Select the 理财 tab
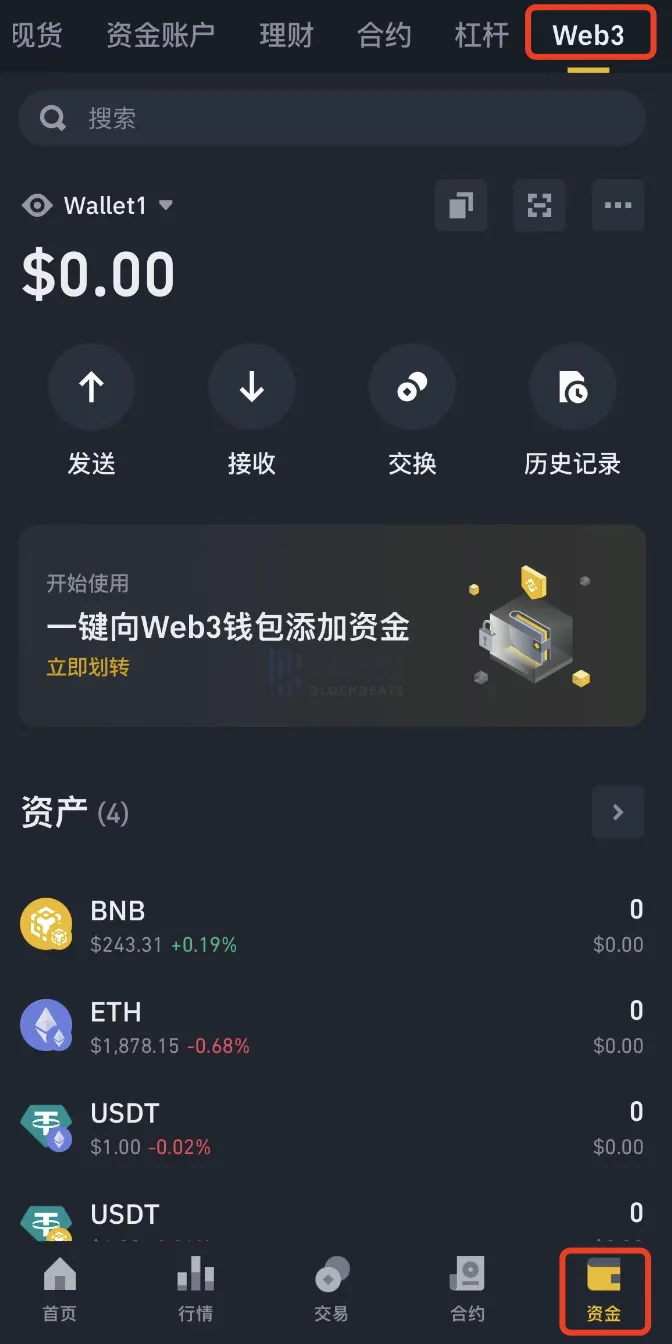 (286, 36)
